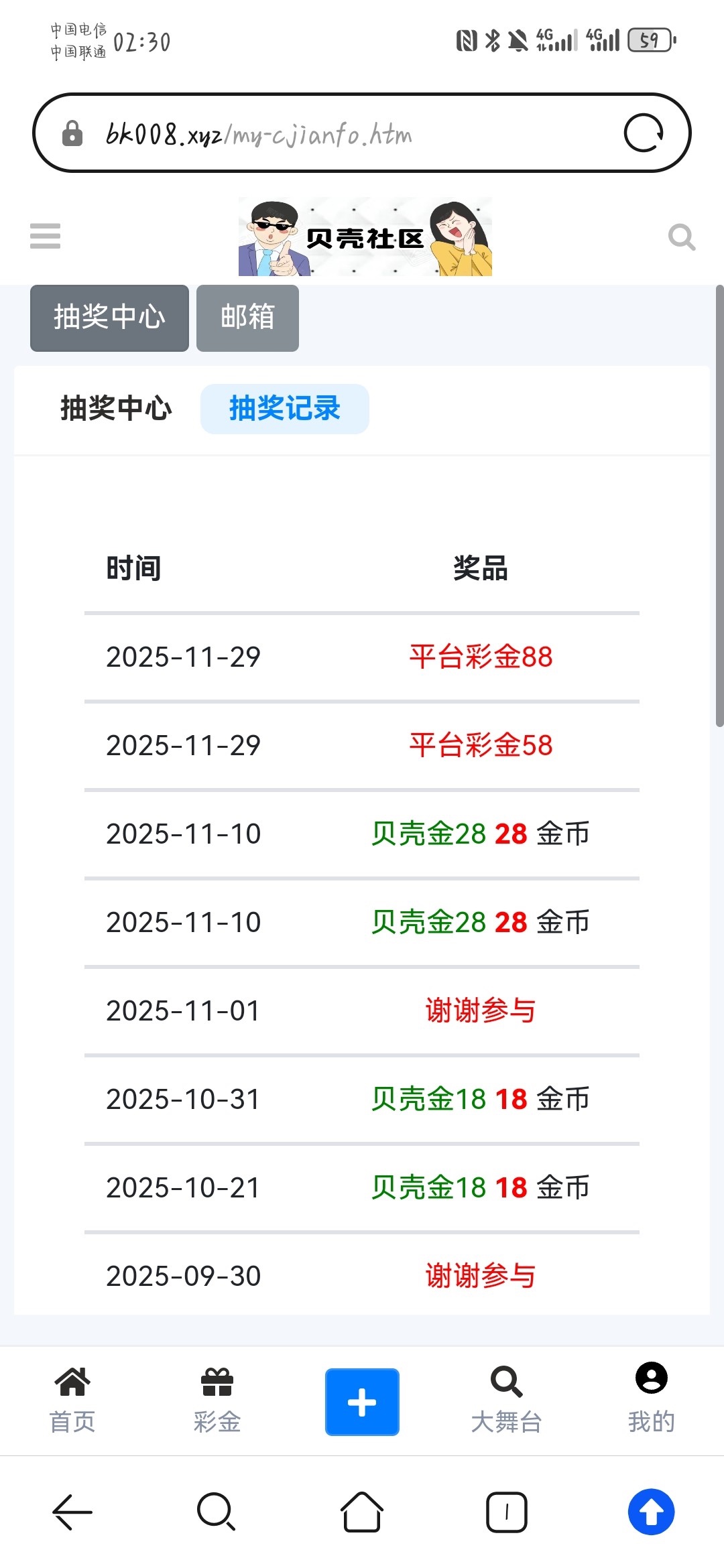Open the site search icon

(682, 237)
